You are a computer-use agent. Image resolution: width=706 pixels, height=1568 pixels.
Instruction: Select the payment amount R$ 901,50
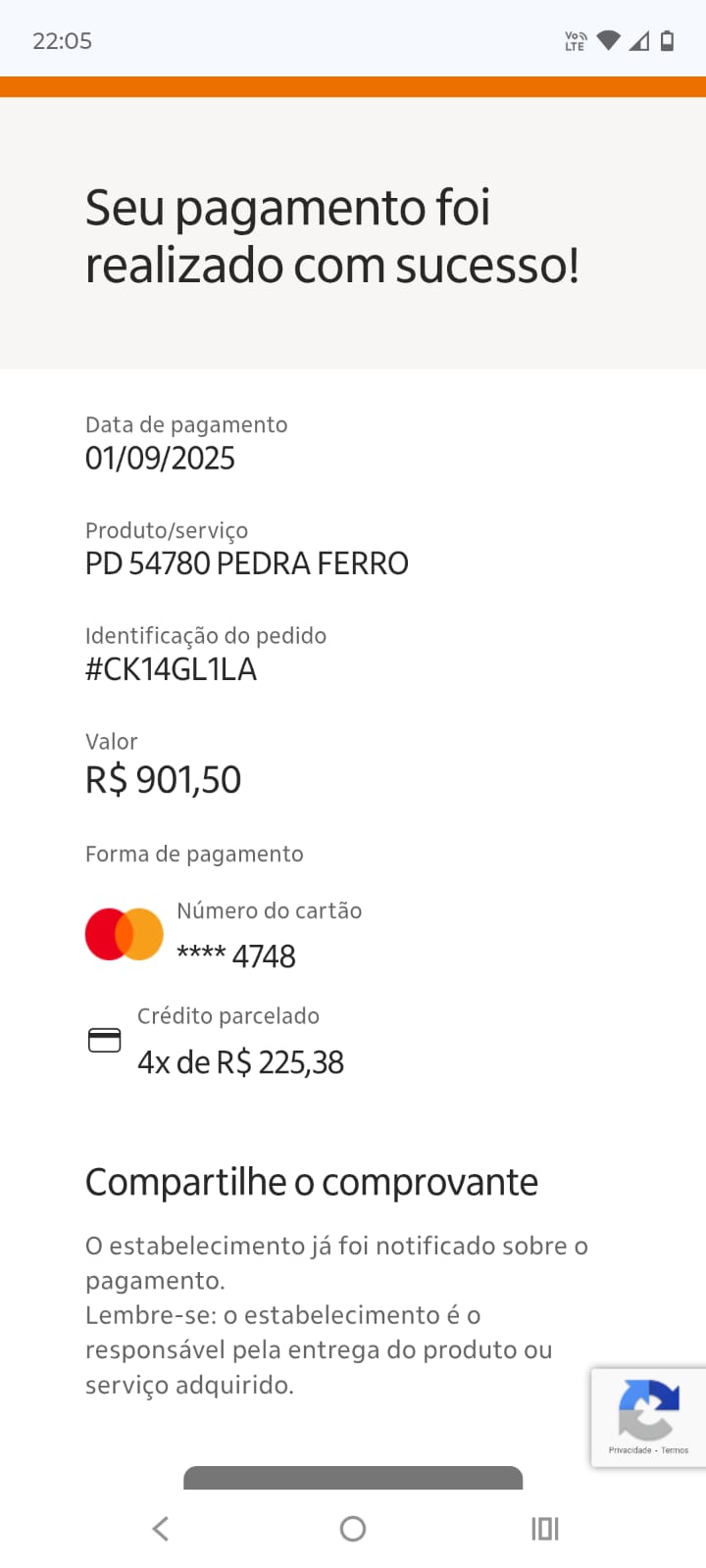(163, 779)
